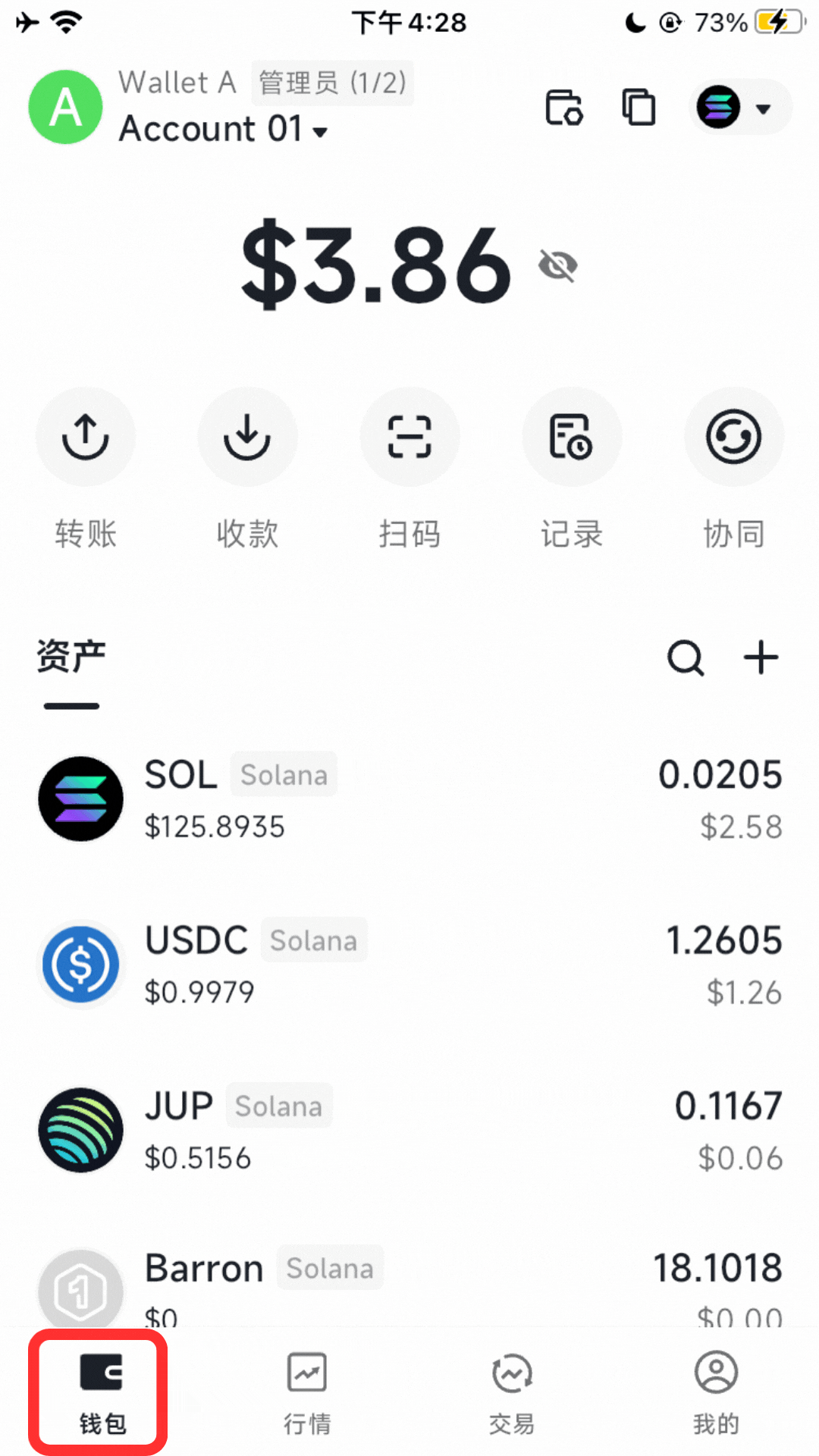Copy the wallet address
The height and width of the screenshot is (1456, 819).
tap(639, 108)
